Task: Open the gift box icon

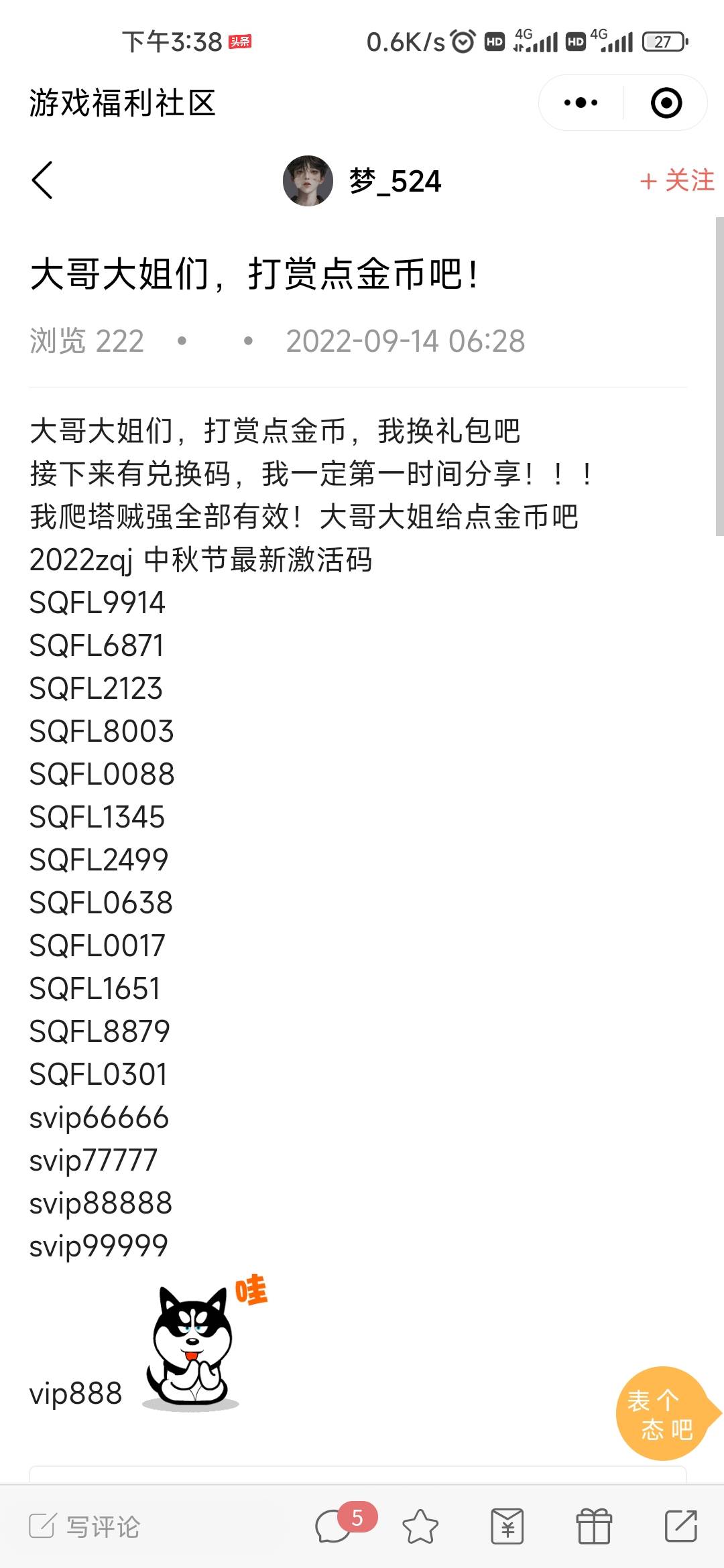Action: pyautogui.click(x=594, y=1526)
